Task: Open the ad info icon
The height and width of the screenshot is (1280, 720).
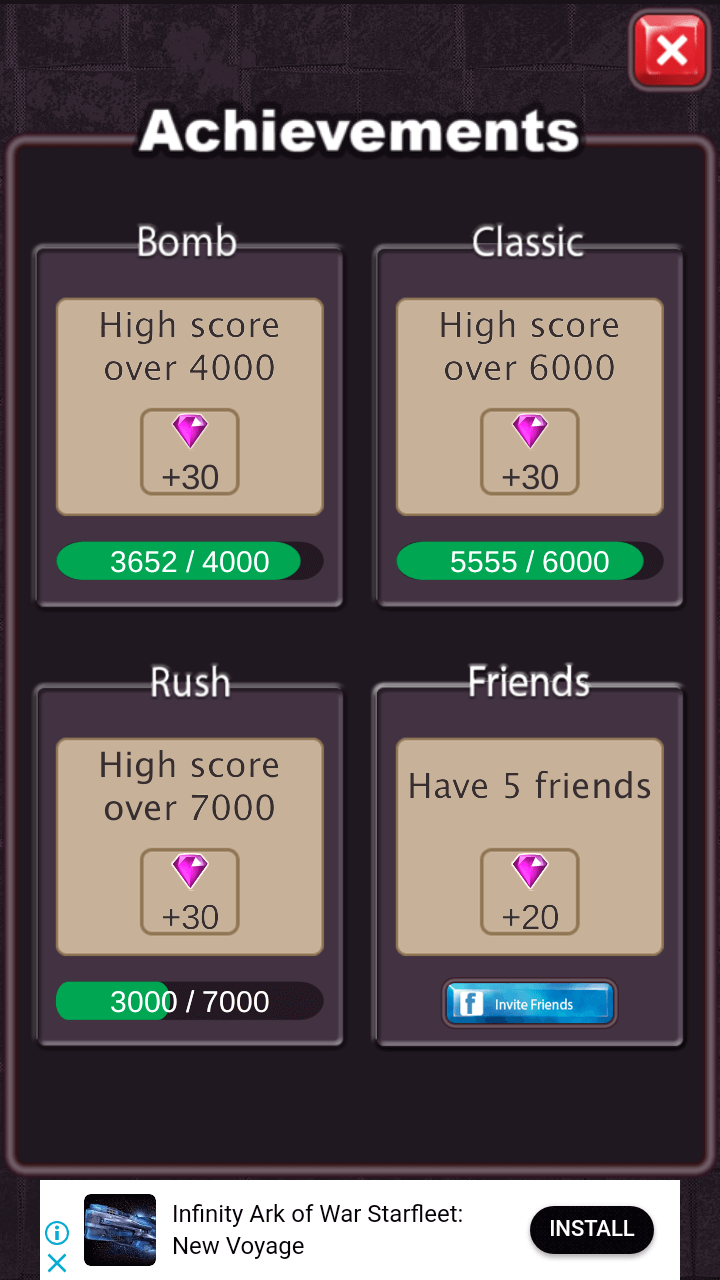Action: click(x=57, y=1233)
